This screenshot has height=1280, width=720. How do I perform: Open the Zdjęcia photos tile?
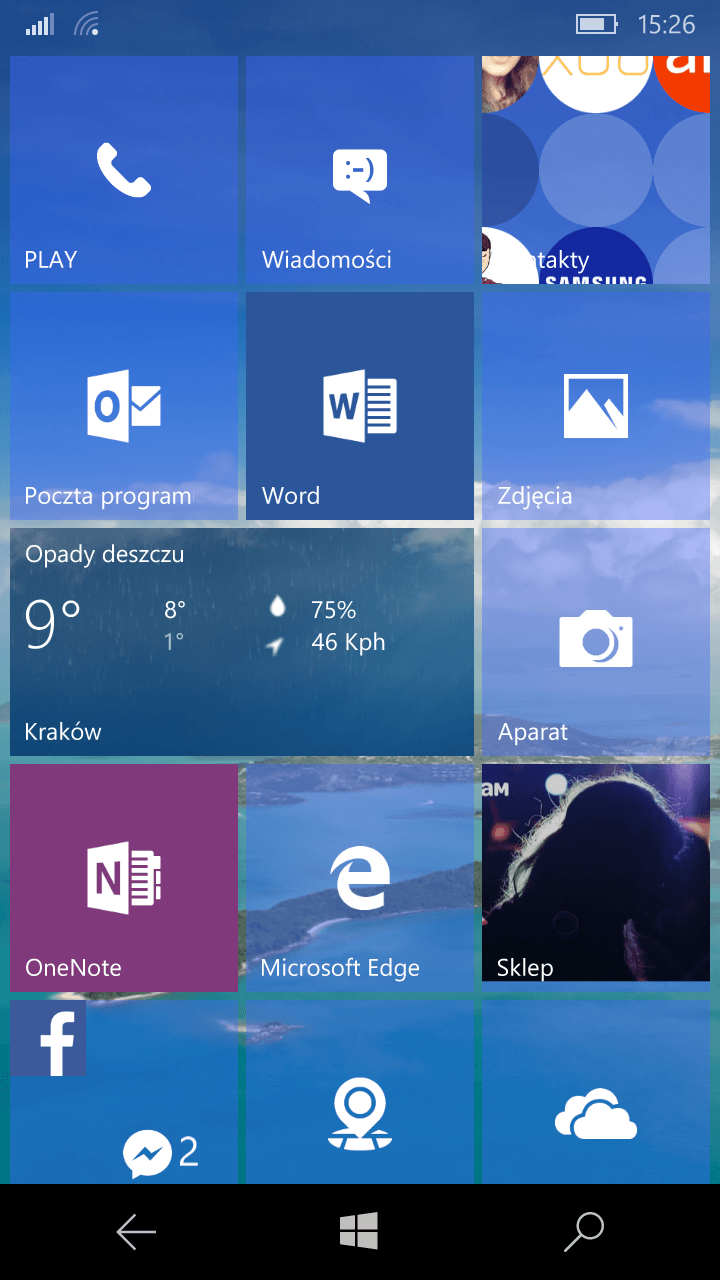596,406
